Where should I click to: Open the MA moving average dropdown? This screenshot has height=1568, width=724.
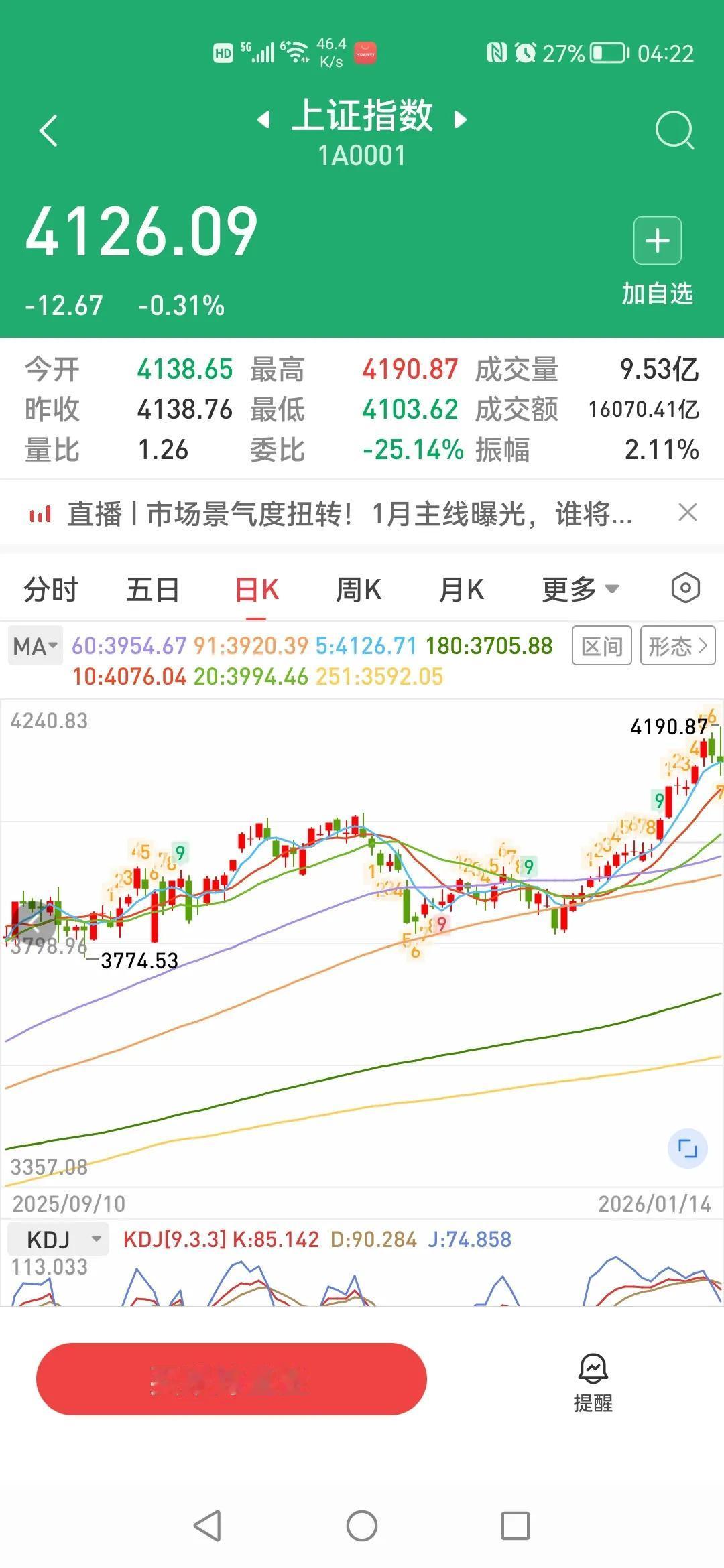coord(35,645)
